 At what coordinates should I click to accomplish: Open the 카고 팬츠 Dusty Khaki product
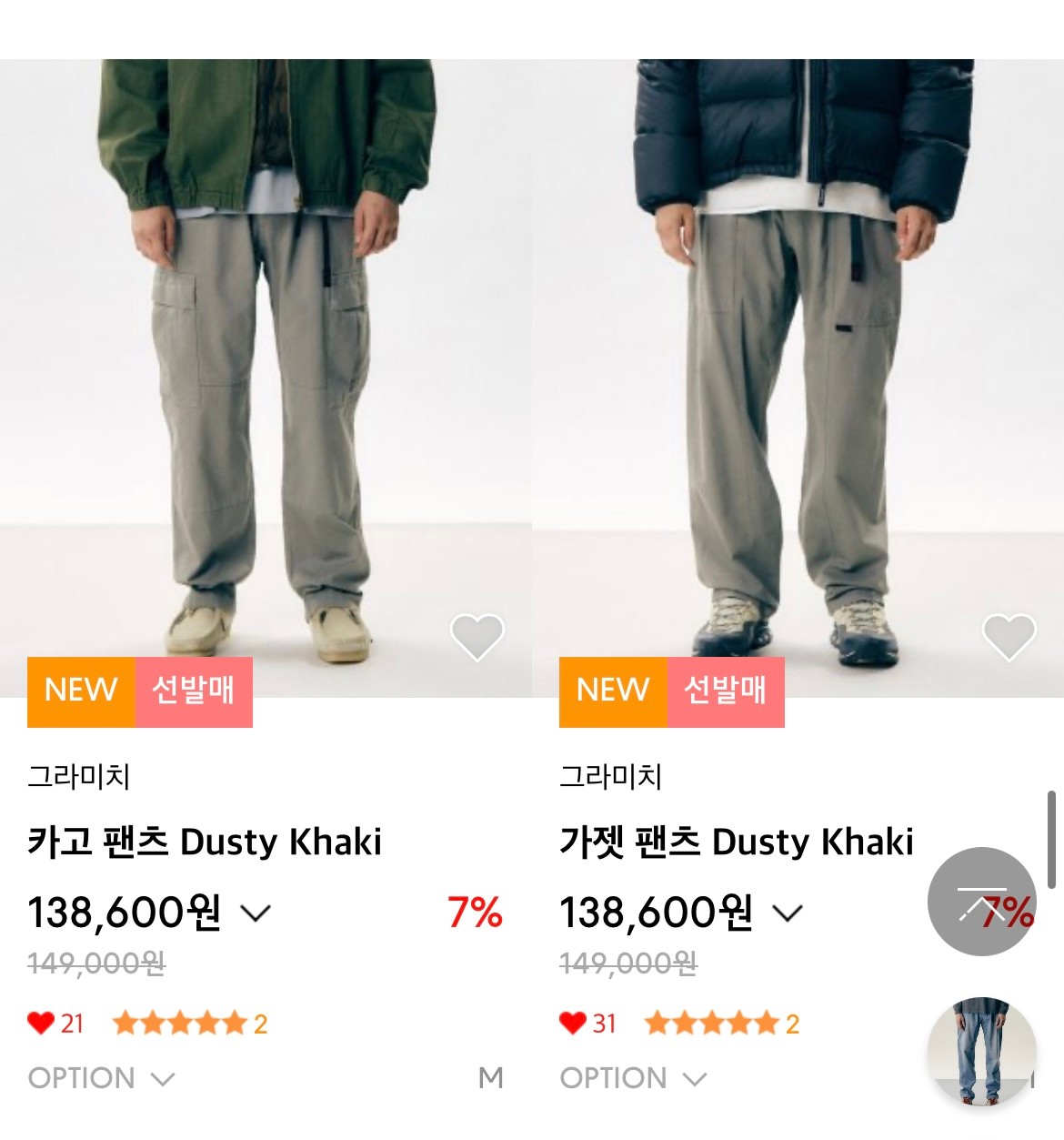pyautogui.click(x=205, y=842)
